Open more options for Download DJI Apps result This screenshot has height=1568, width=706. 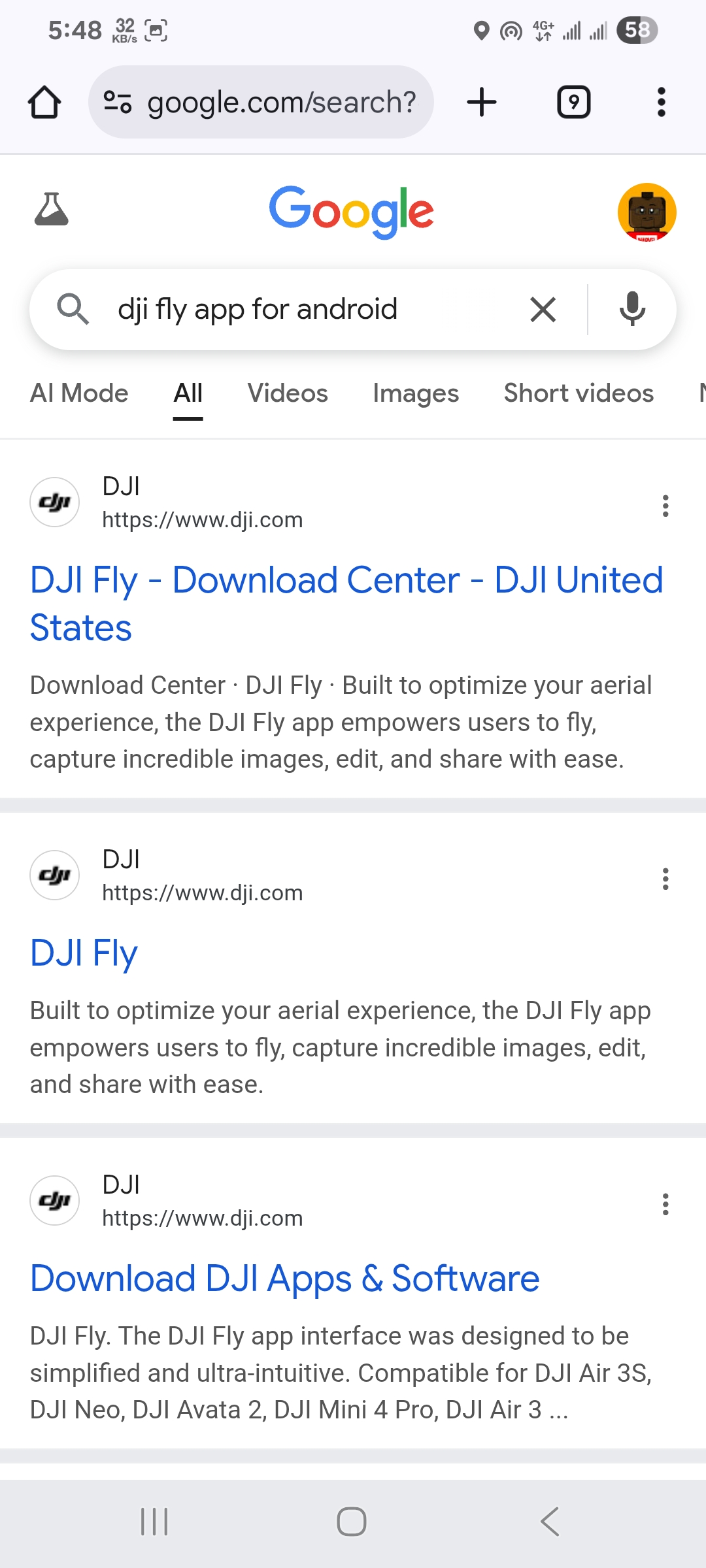pos(665,1204)
